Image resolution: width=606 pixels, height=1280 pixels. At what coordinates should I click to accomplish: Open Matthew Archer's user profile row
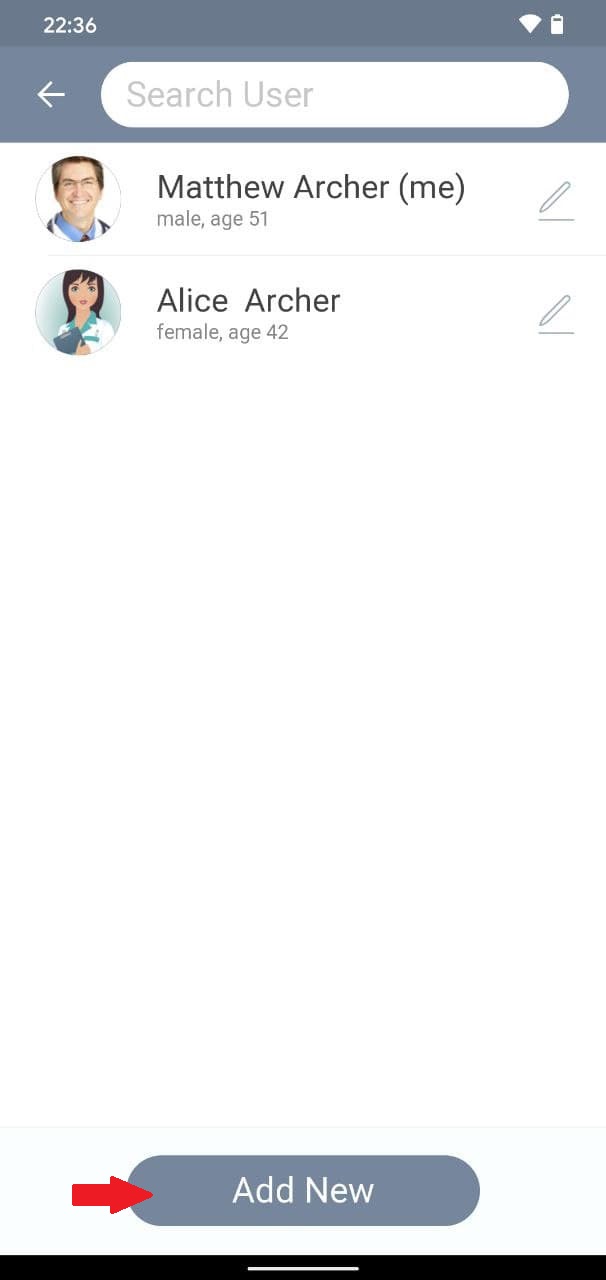pos(310,199)
